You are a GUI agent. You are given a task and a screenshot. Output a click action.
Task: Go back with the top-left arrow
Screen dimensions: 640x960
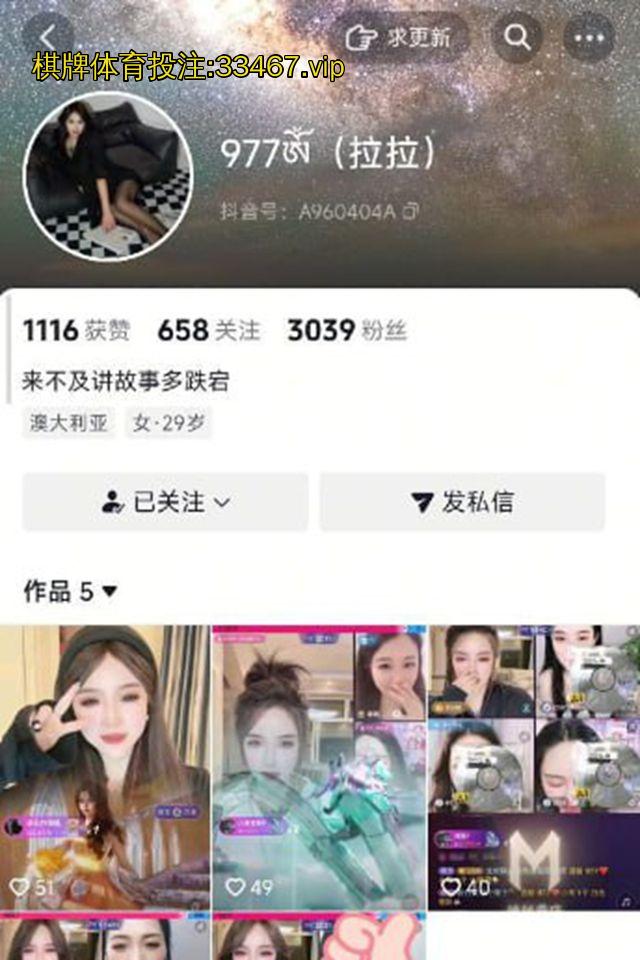pyautogui.click(x=47, y=37)
